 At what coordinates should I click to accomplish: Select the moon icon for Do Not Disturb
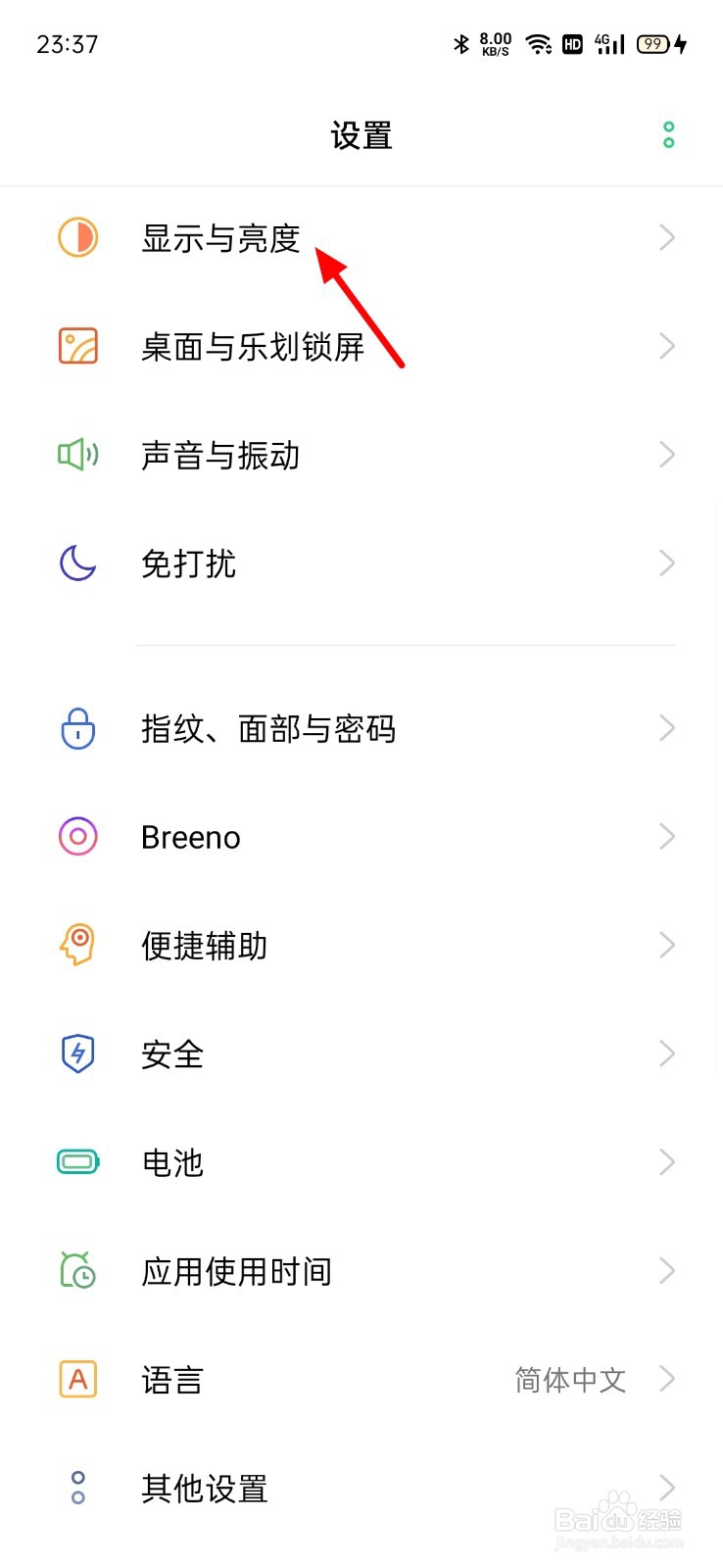(x=77, y=563)
